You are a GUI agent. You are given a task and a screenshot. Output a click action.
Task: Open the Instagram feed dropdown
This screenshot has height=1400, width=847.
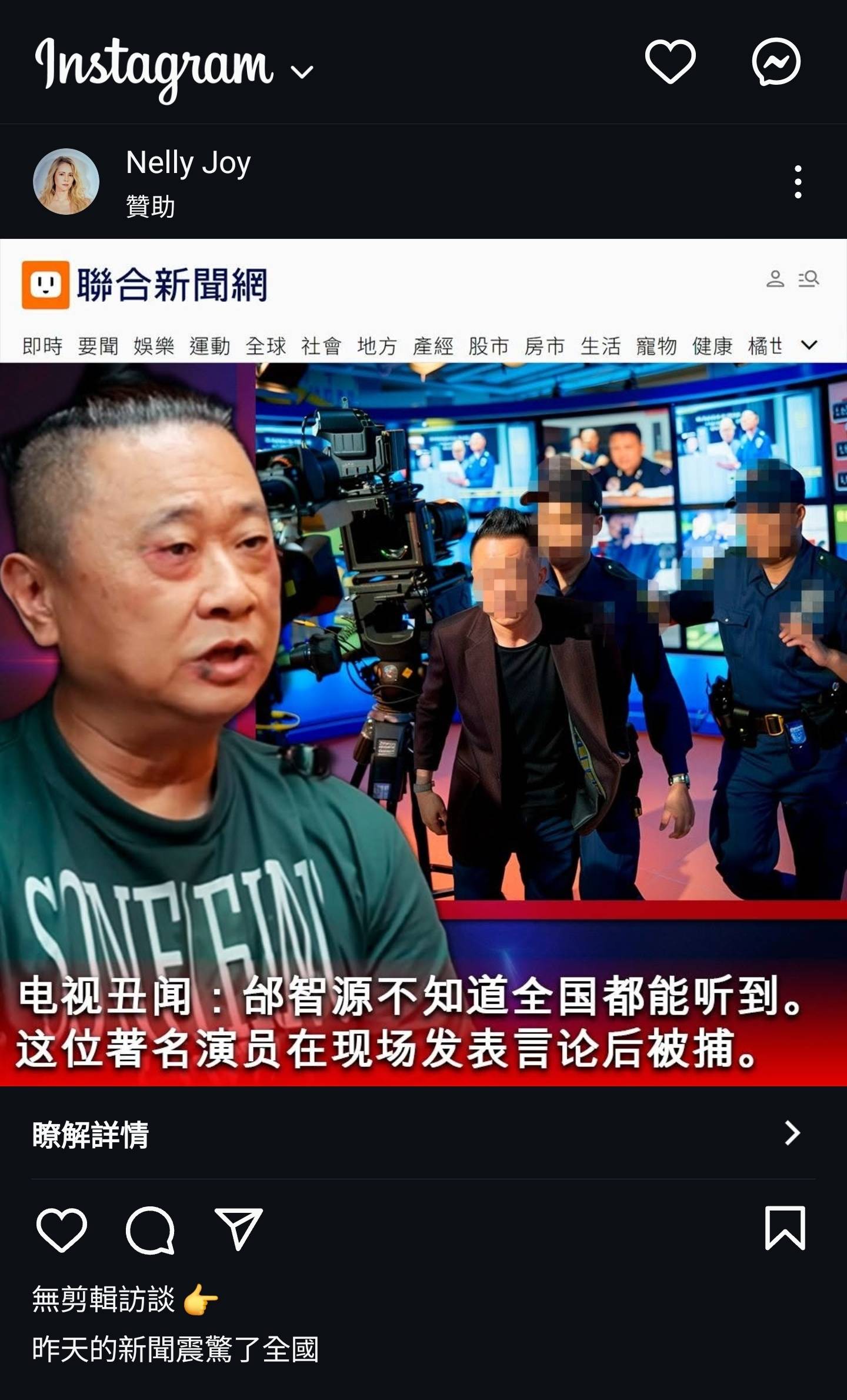pos(302,72)
